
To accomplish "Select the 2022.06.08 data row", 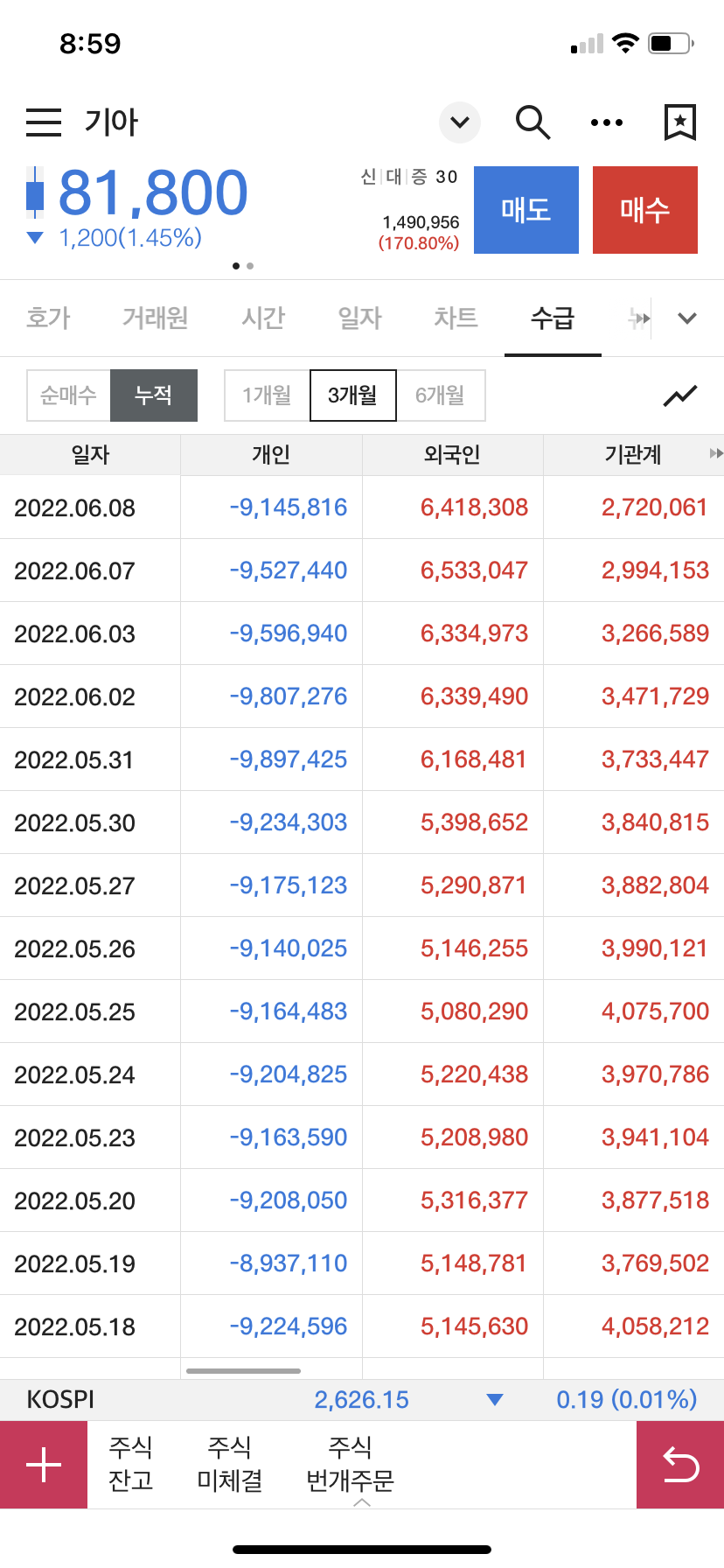I will [362, 507].
